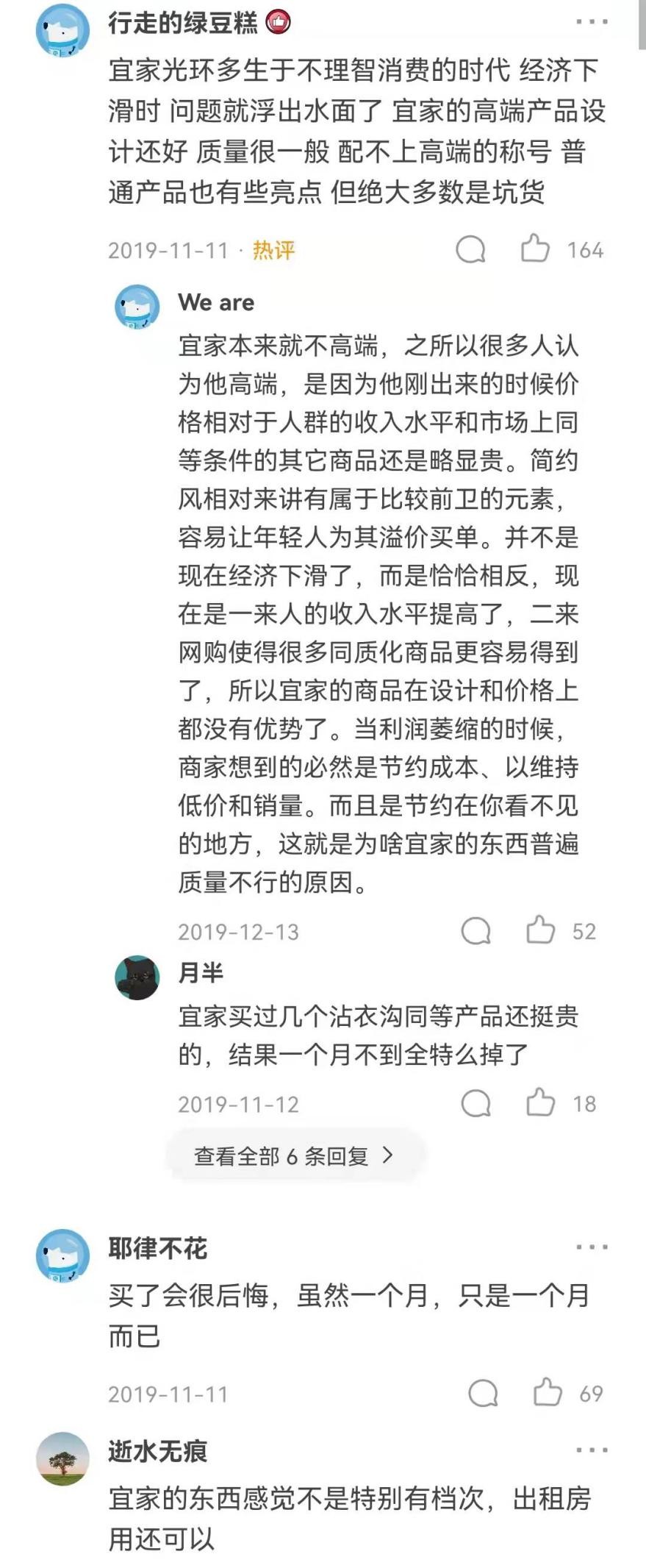This screenshot has width=646, height=1568.
Task: Open the reply icon under We are's comment
Action: 475,930
